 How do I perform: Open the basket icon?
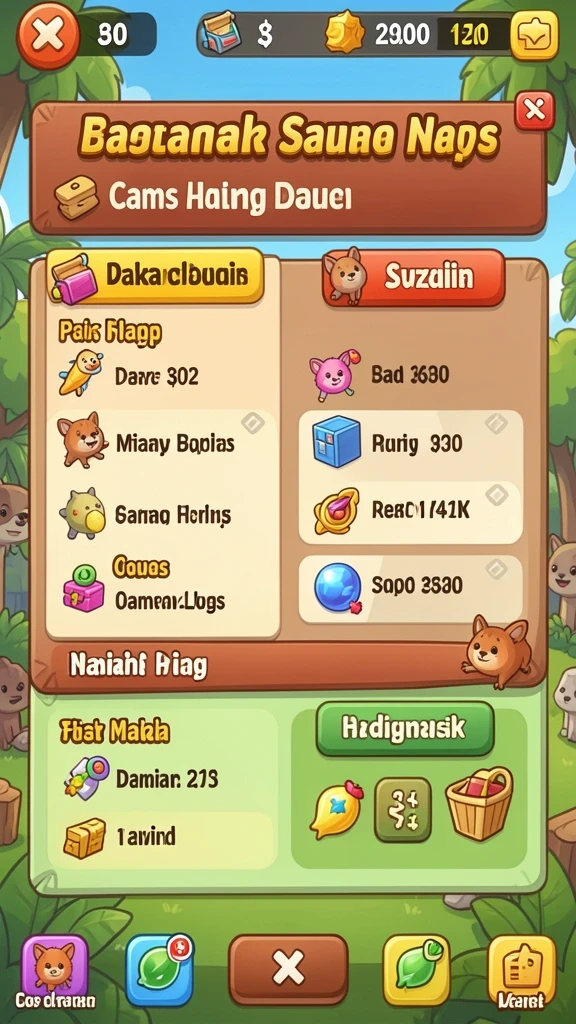(x=479, y=804)
